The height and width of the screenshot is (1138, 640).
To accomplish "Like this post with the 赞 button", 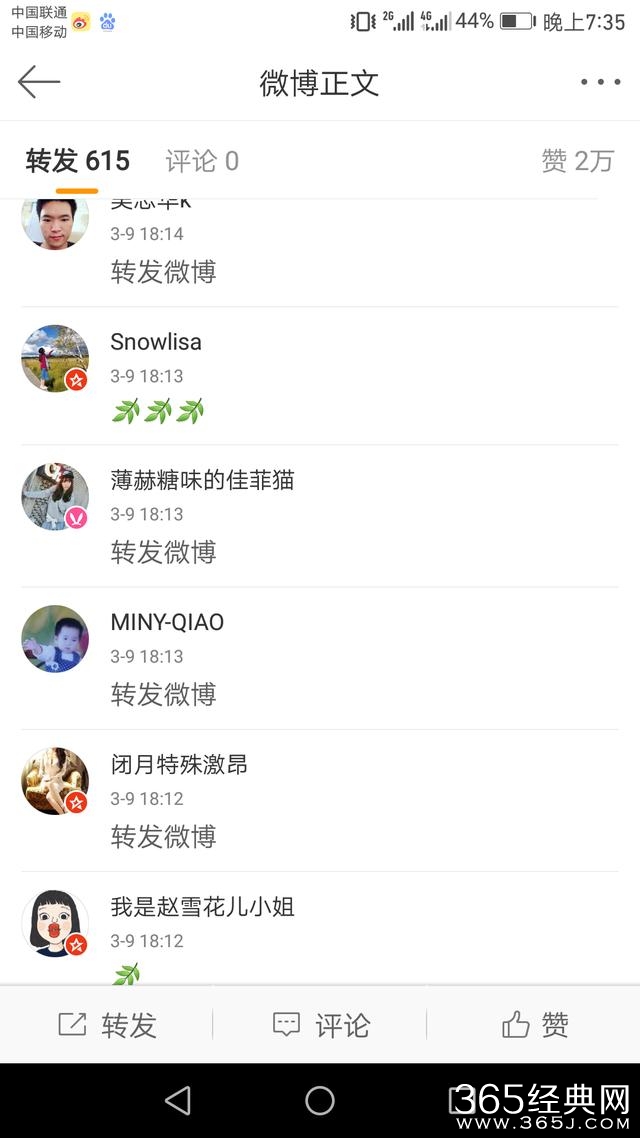I will [534, 1025].
